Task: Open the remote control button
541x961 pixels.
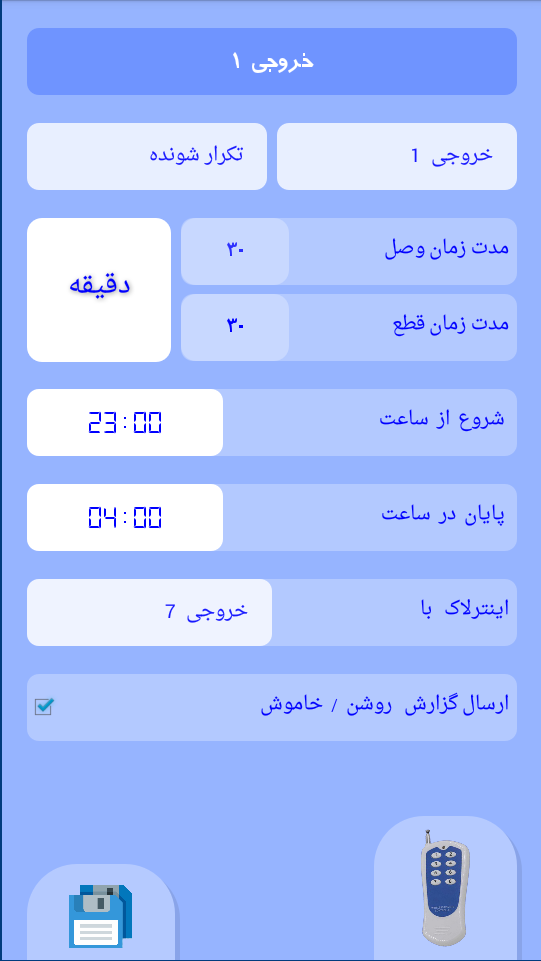Action: tap(445, 889)
